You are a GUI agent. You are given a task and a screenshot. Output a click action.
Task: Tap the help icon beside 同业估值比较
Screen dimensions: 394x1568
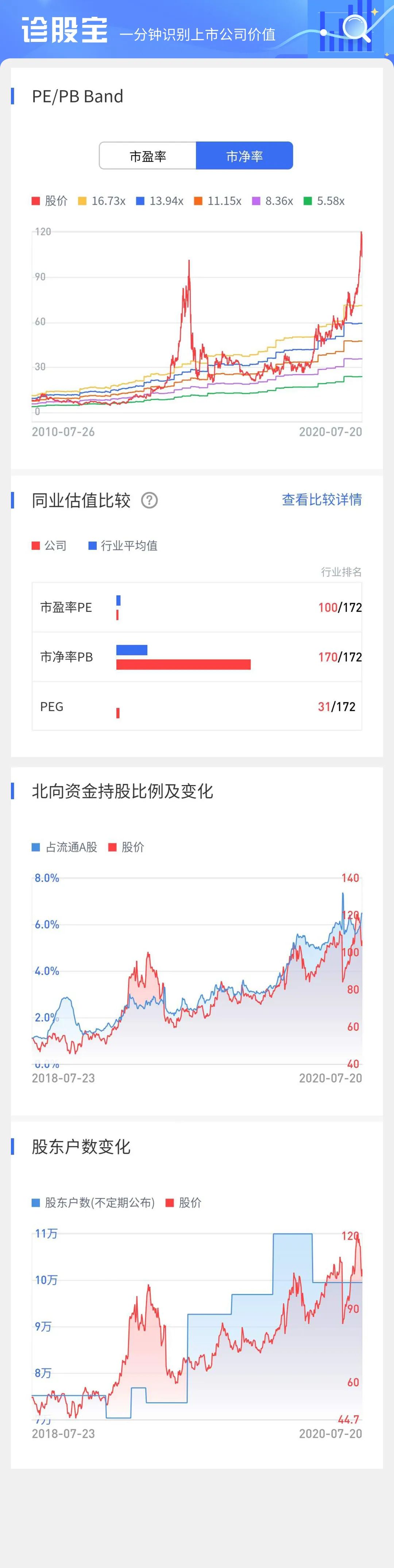149,500
